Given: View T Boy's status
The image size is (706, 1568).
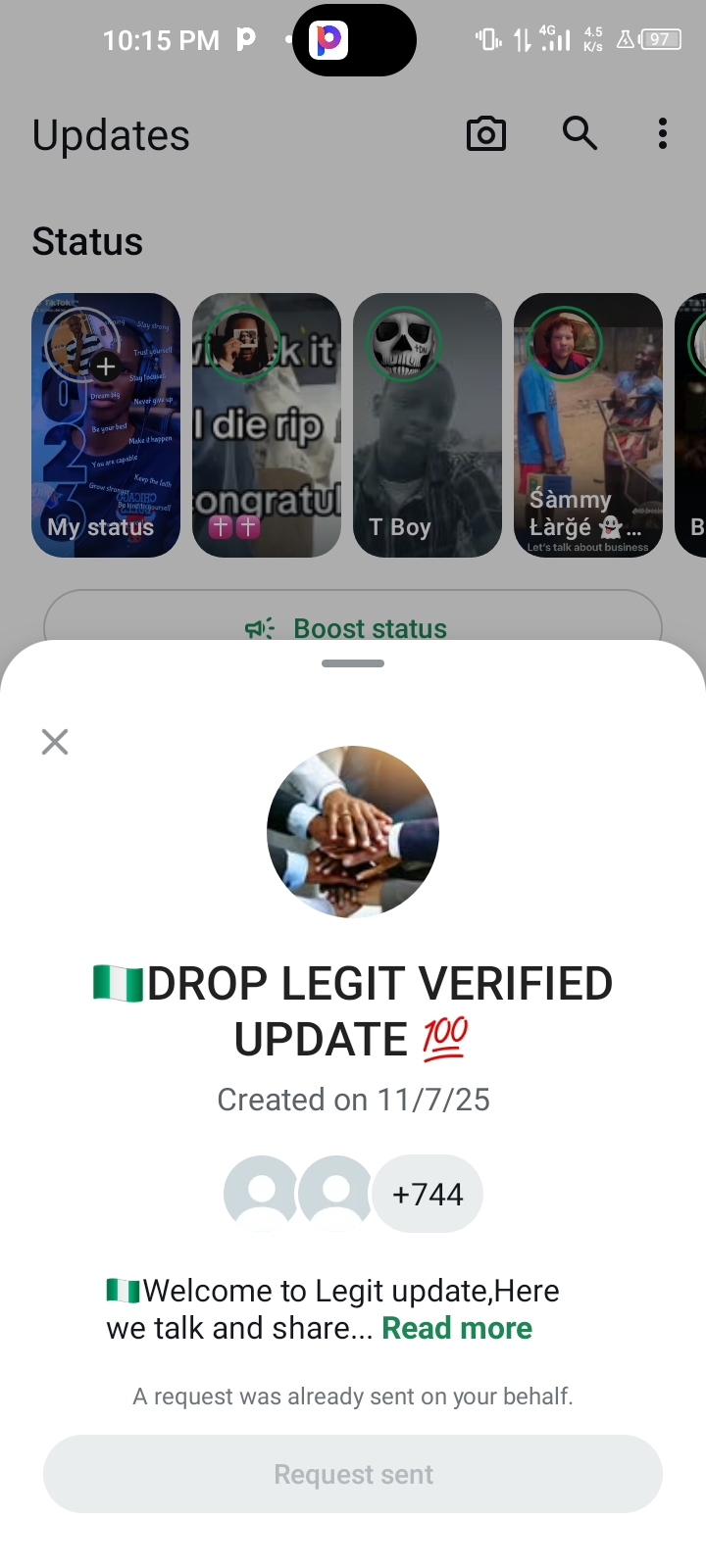Looking at the screenshot, I should pyautogui.click(x=428, y=425).
